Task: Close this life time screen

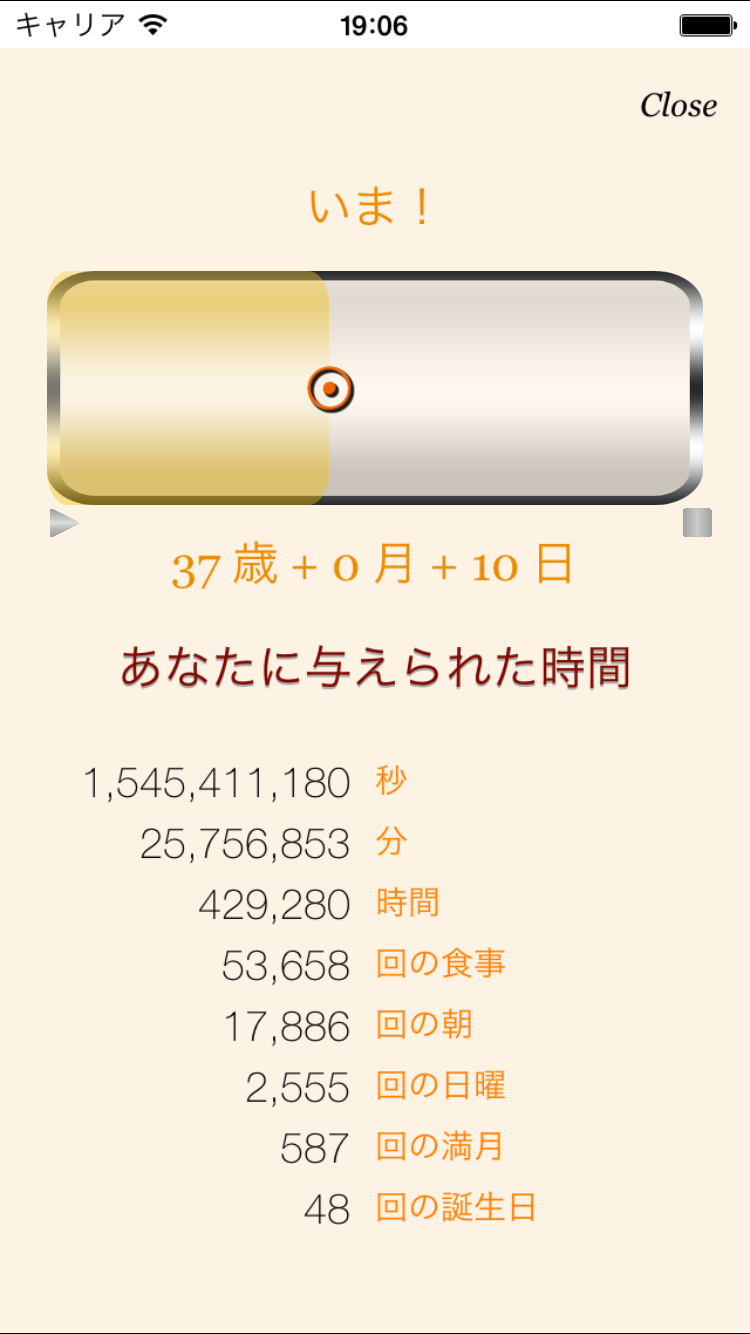Action: click(678, 105)
